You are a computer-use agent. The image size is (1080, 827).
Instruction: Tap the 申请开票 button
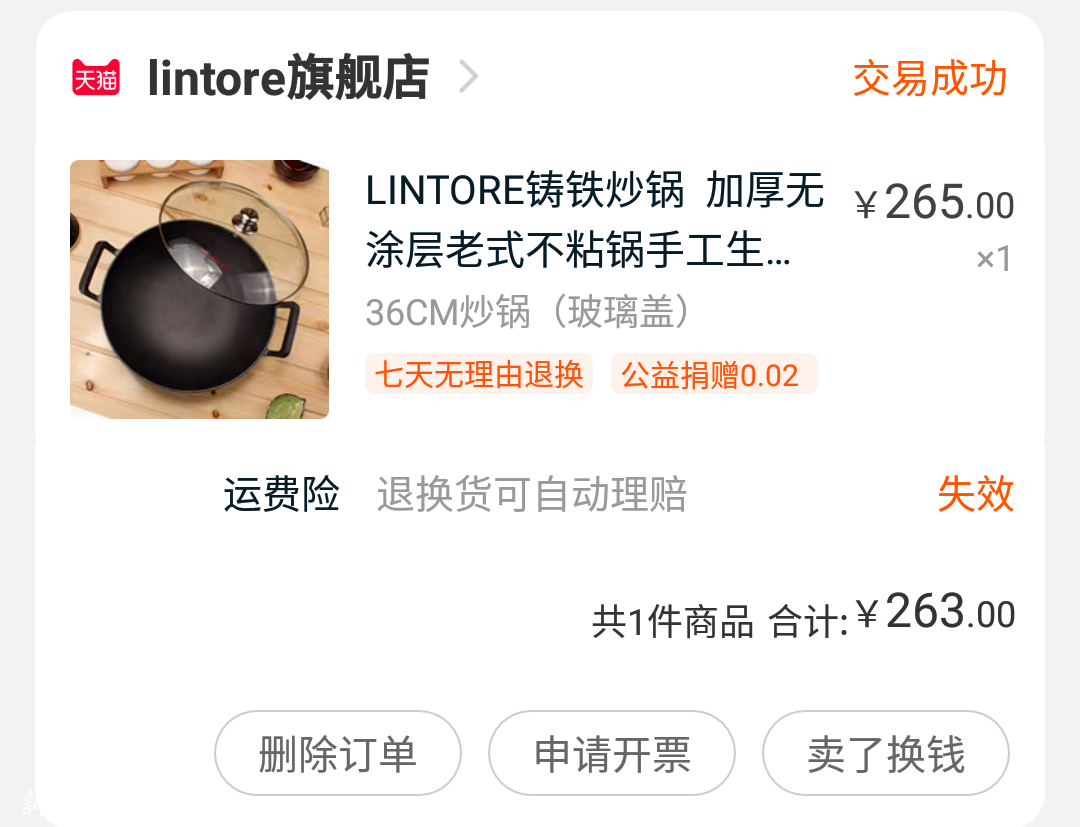(612, 754)
